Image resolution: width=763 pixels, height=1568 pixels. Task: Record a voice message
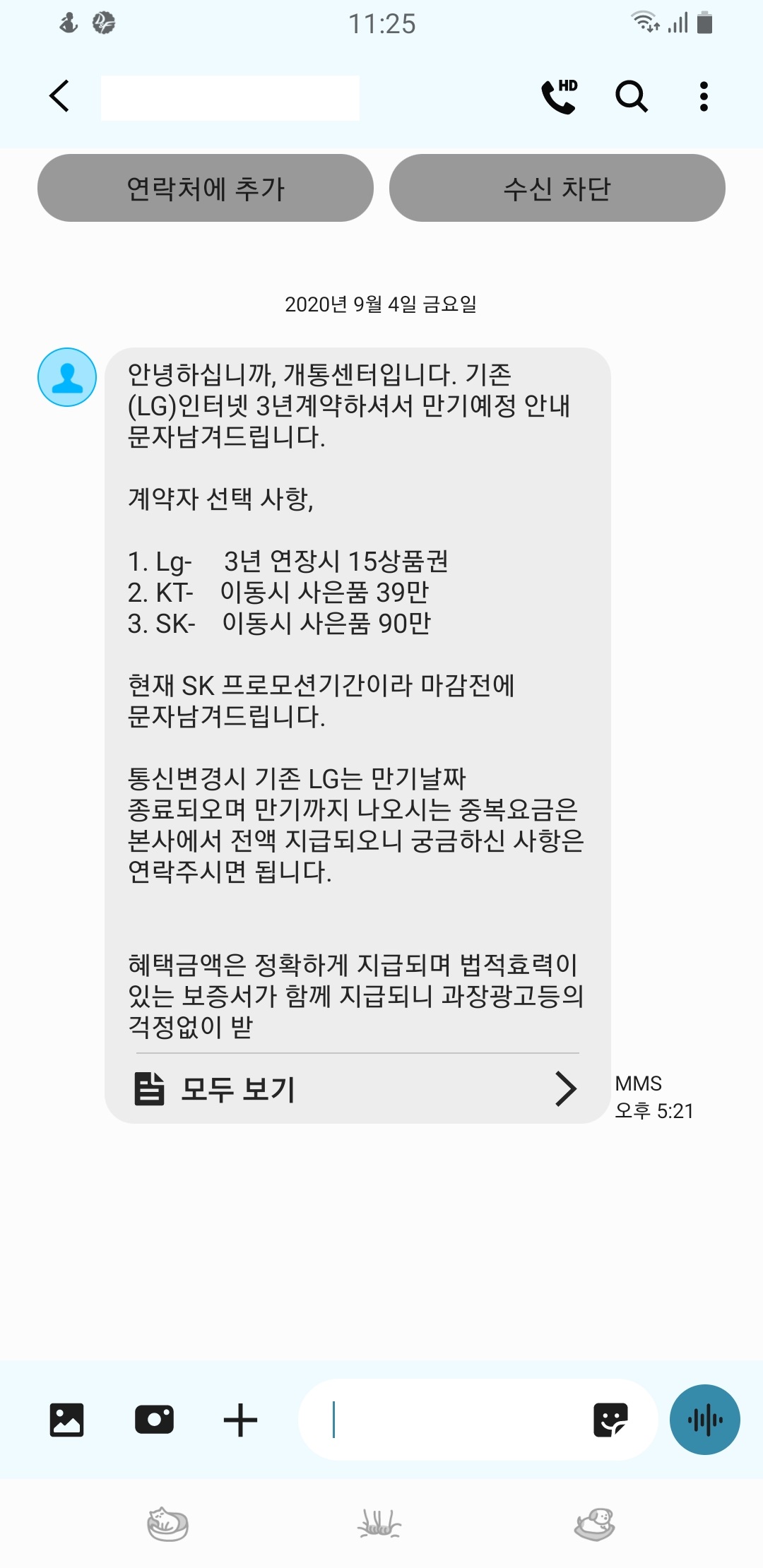point(705,1420)
